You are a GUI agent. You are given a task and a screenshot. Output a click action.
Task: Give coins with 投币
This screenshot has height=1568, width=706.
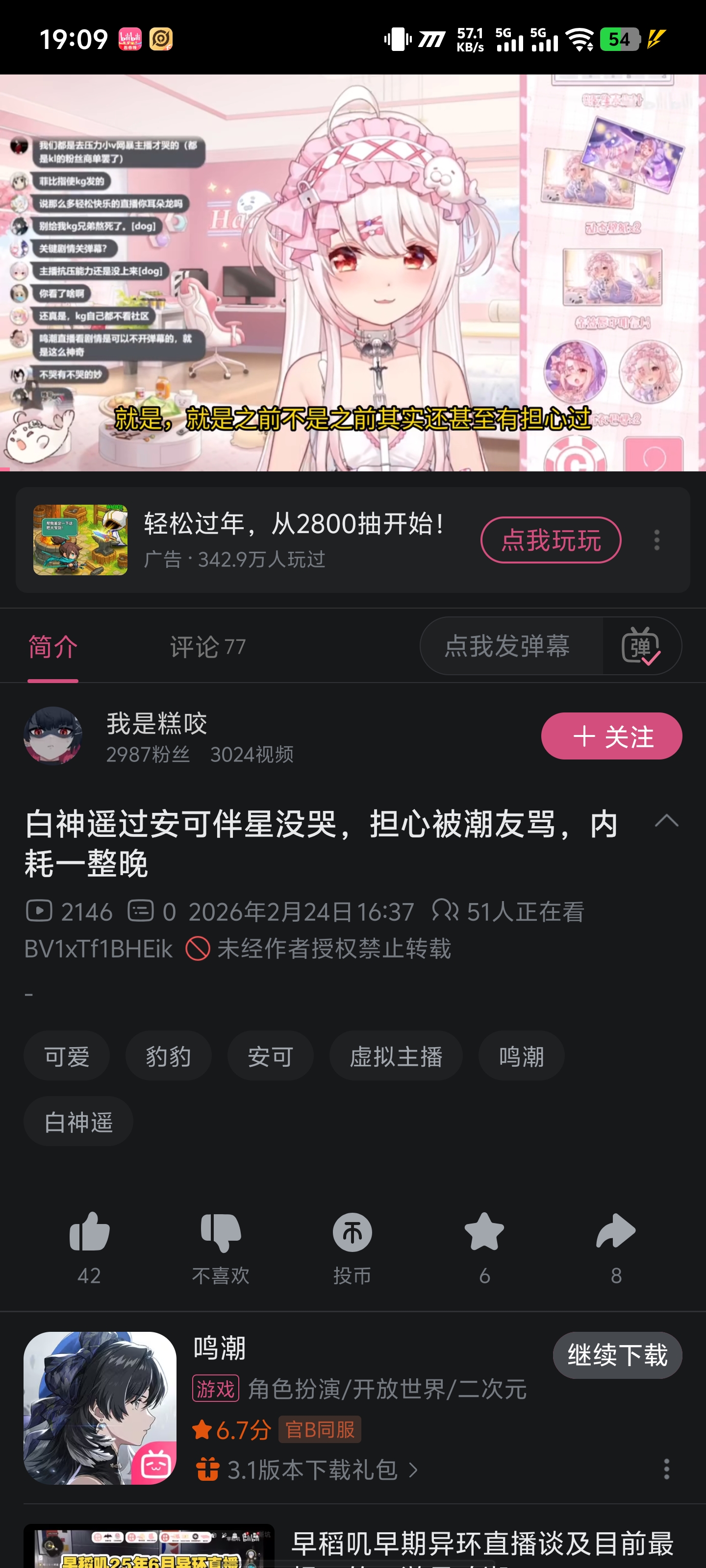[x=352, y=1234]
